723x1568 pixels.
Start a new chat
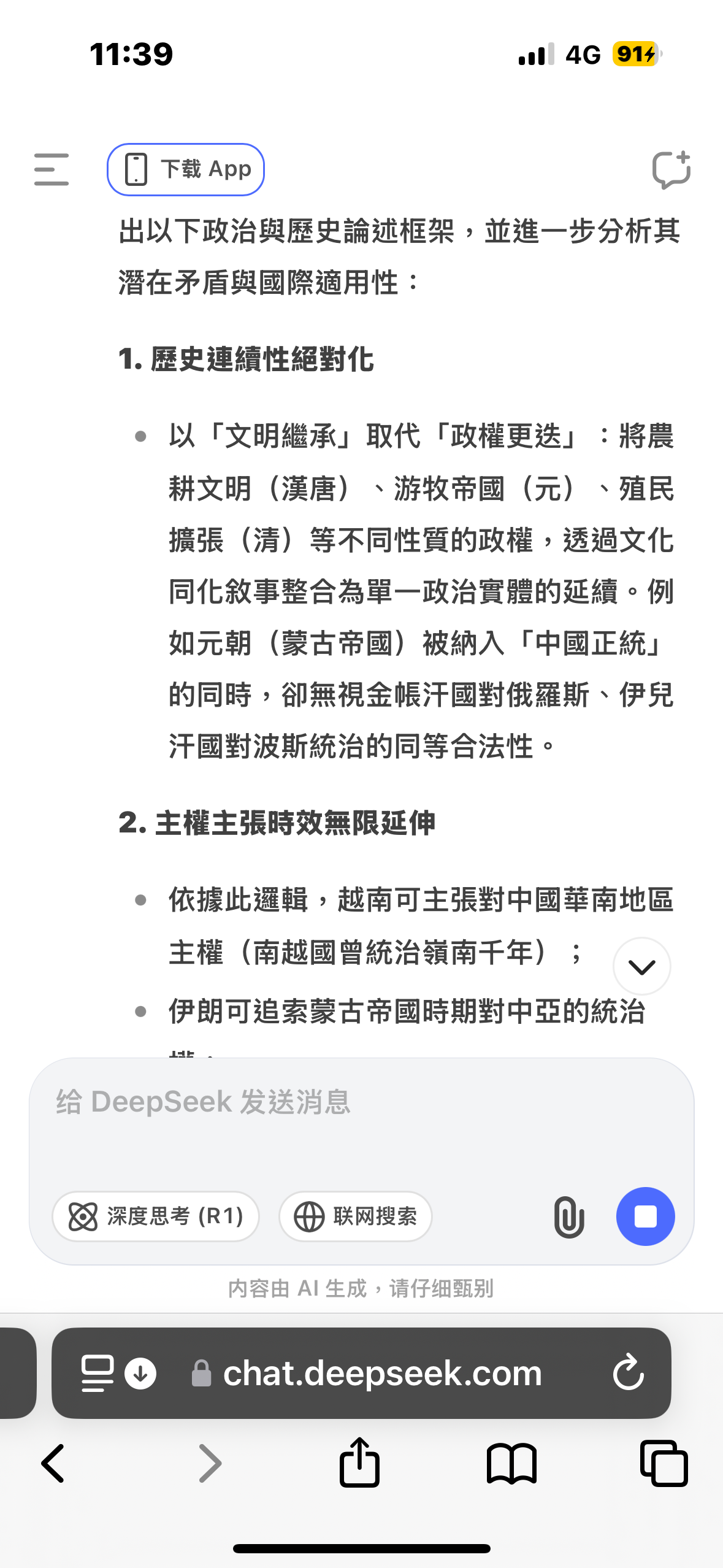(x=671, y=169)
